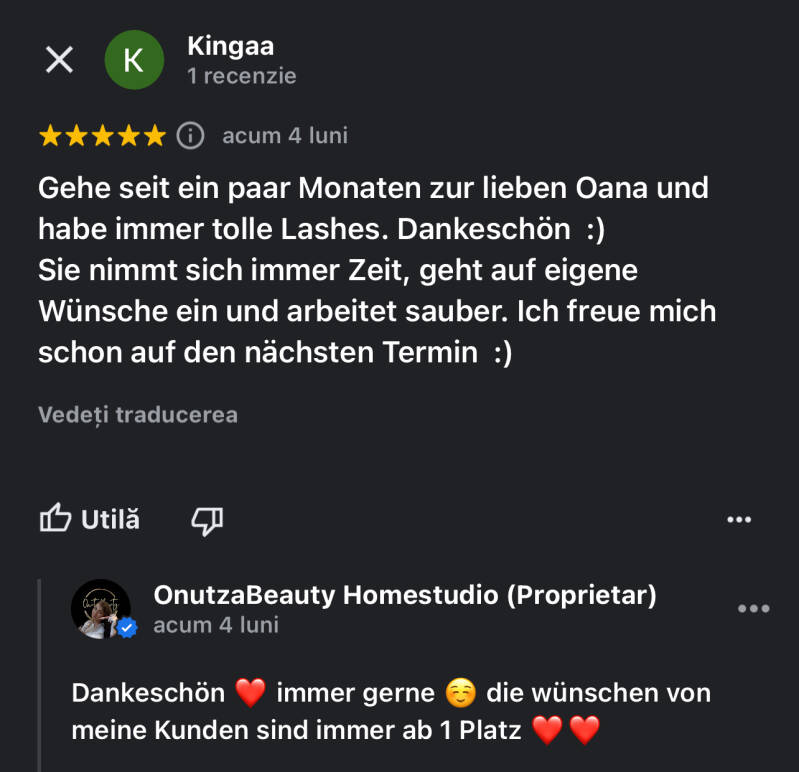Tap the thumbs-down icon
This screenshot has width=799, height=772.
(x=207, y=519)
